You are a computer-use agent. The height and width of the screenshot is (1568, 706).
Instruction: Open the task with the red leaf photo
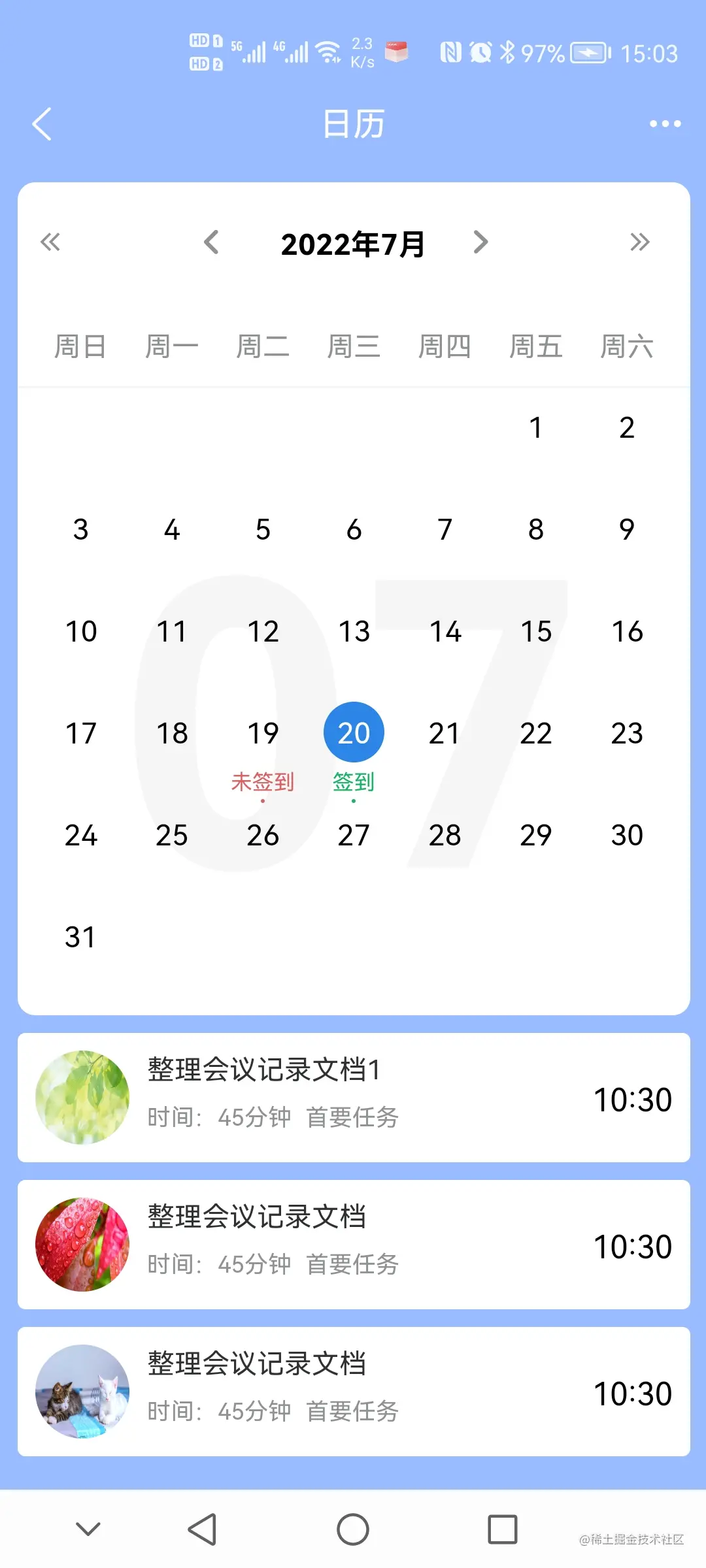354,1245
